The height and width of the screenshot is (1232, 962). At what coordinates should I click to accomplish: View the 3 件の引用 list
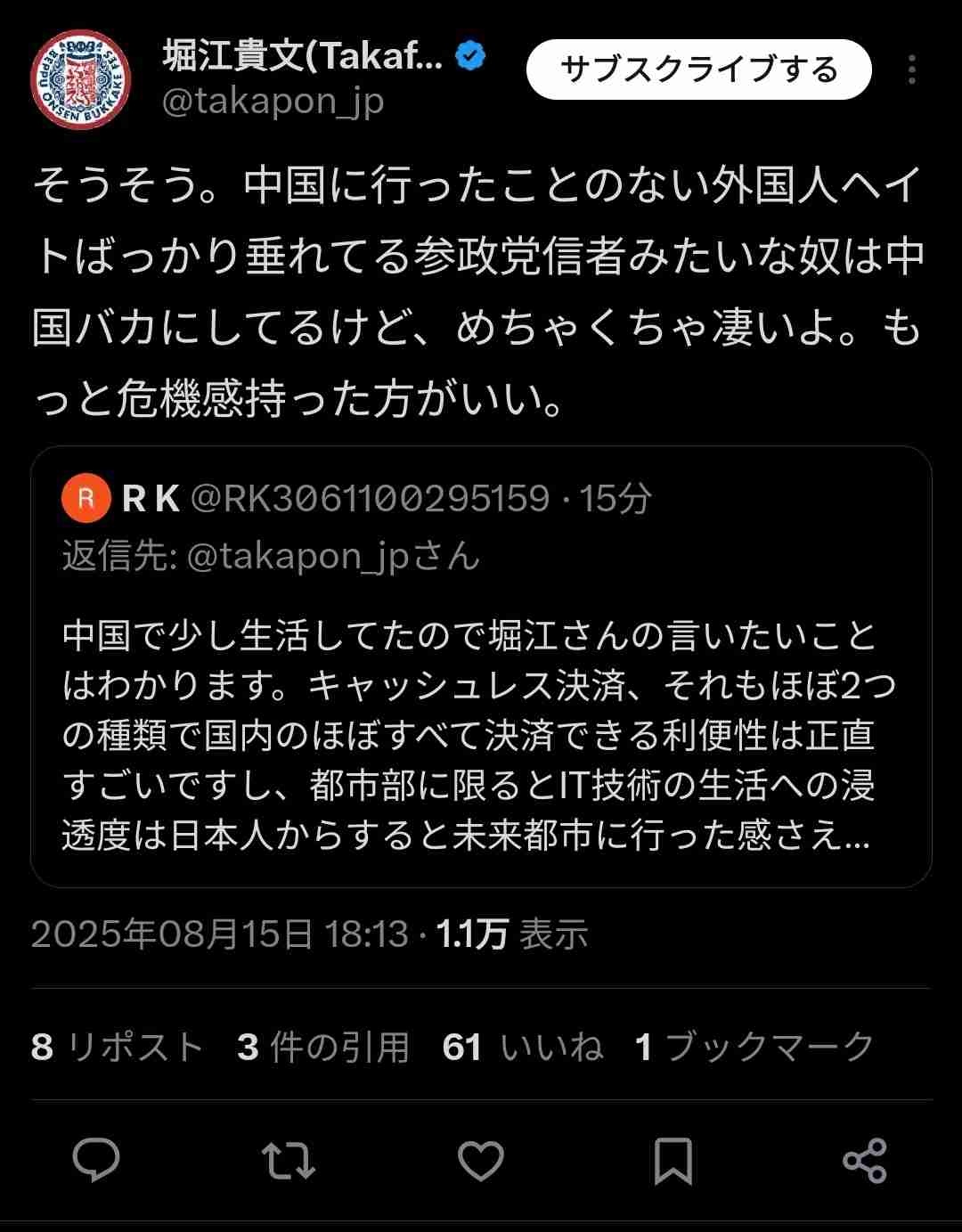[323, 1047]
